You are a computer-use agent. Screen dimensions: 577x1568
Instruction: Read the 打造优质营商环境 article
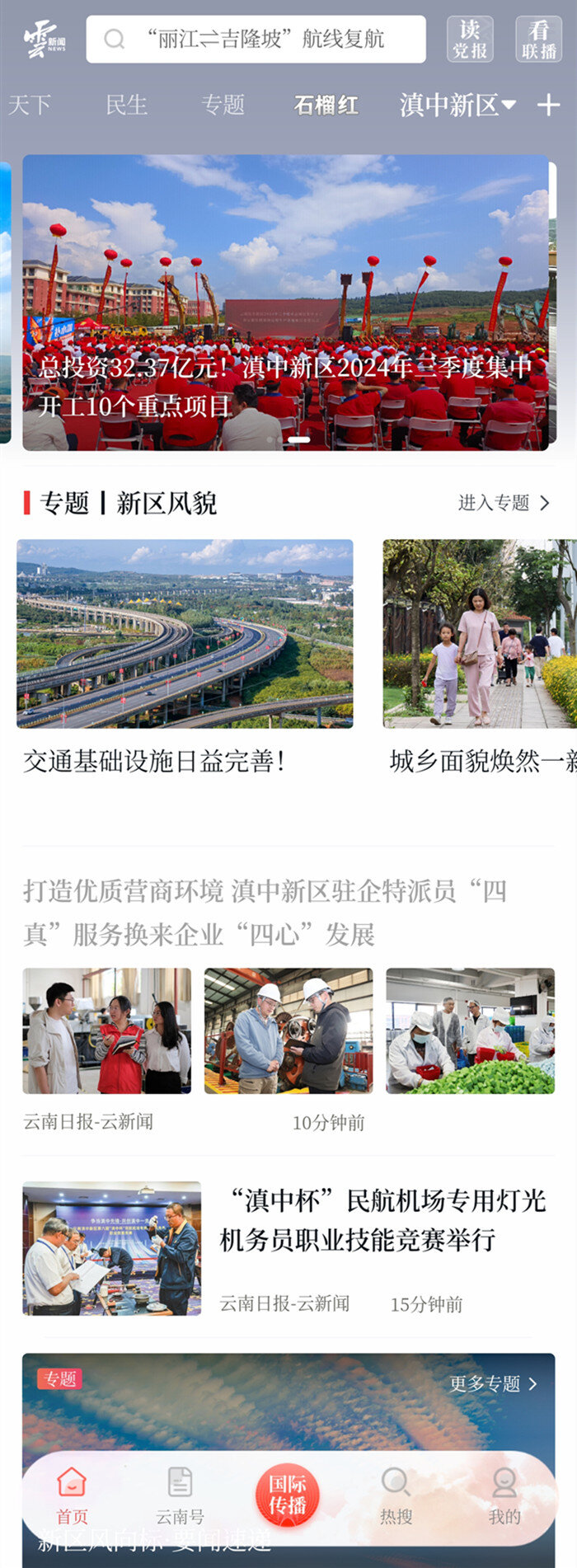(264, 913)
